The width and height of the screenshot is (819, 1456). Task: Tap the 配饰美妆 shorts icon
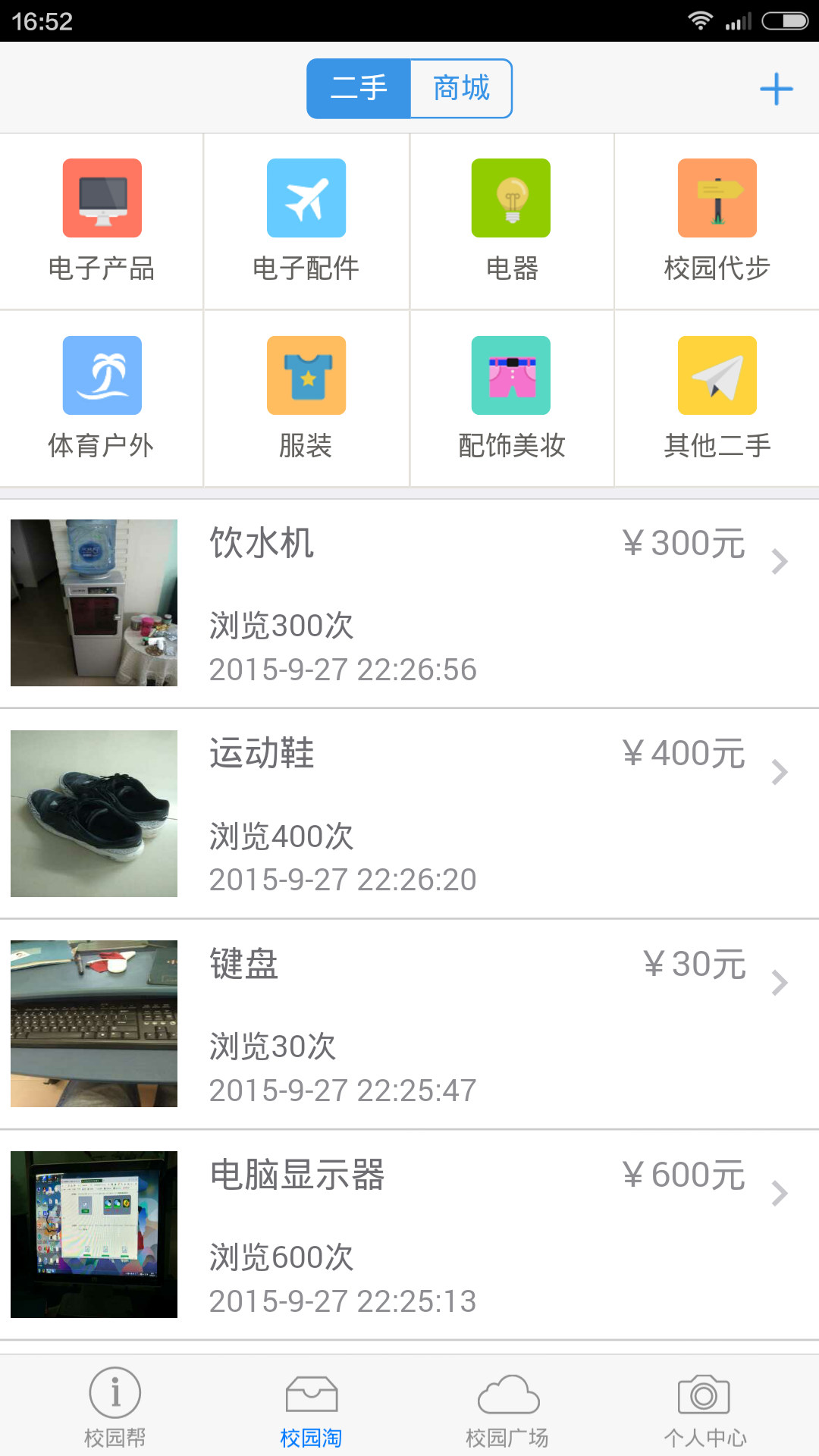pos(511,375)
